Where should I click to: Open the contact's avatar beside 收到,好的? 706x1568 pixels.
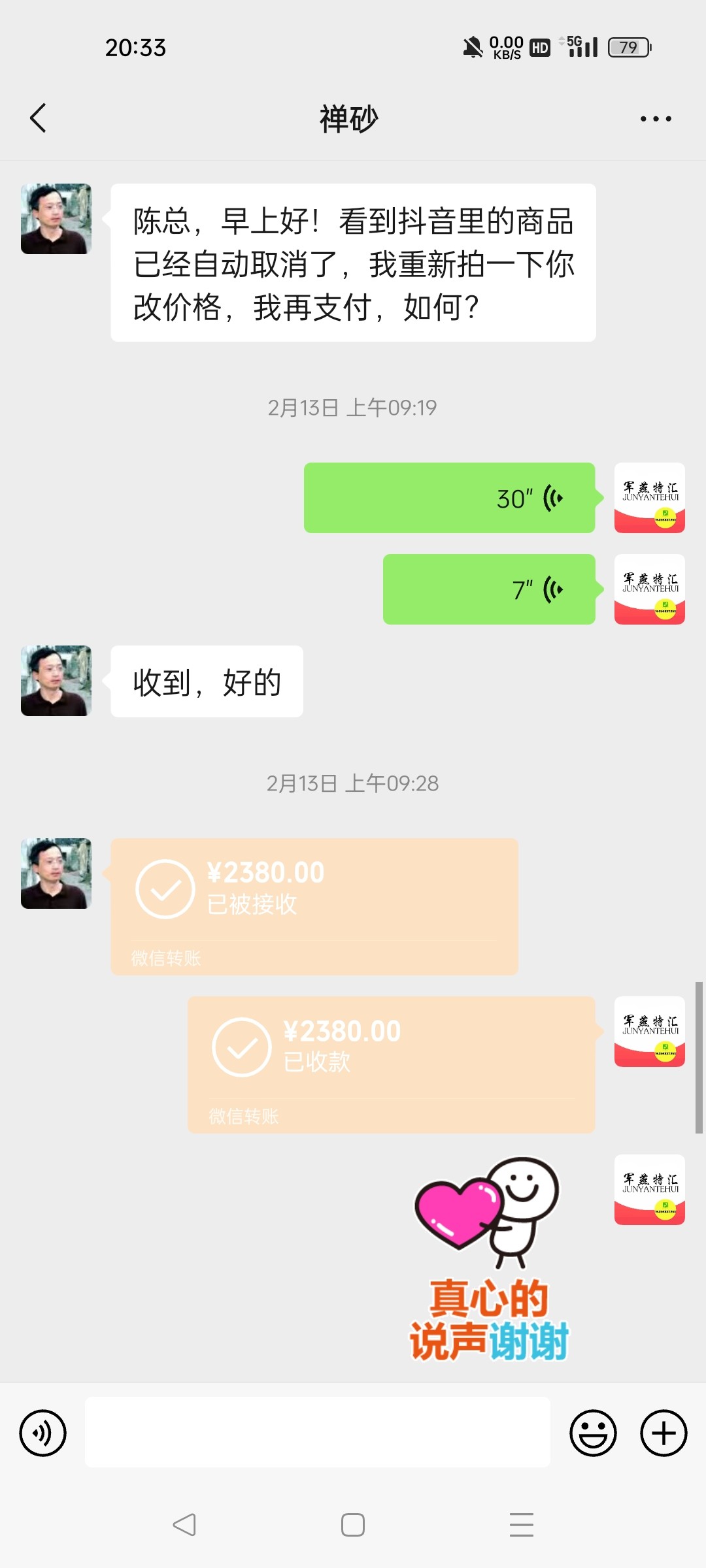pyautogui.click(x=56, y=681)
